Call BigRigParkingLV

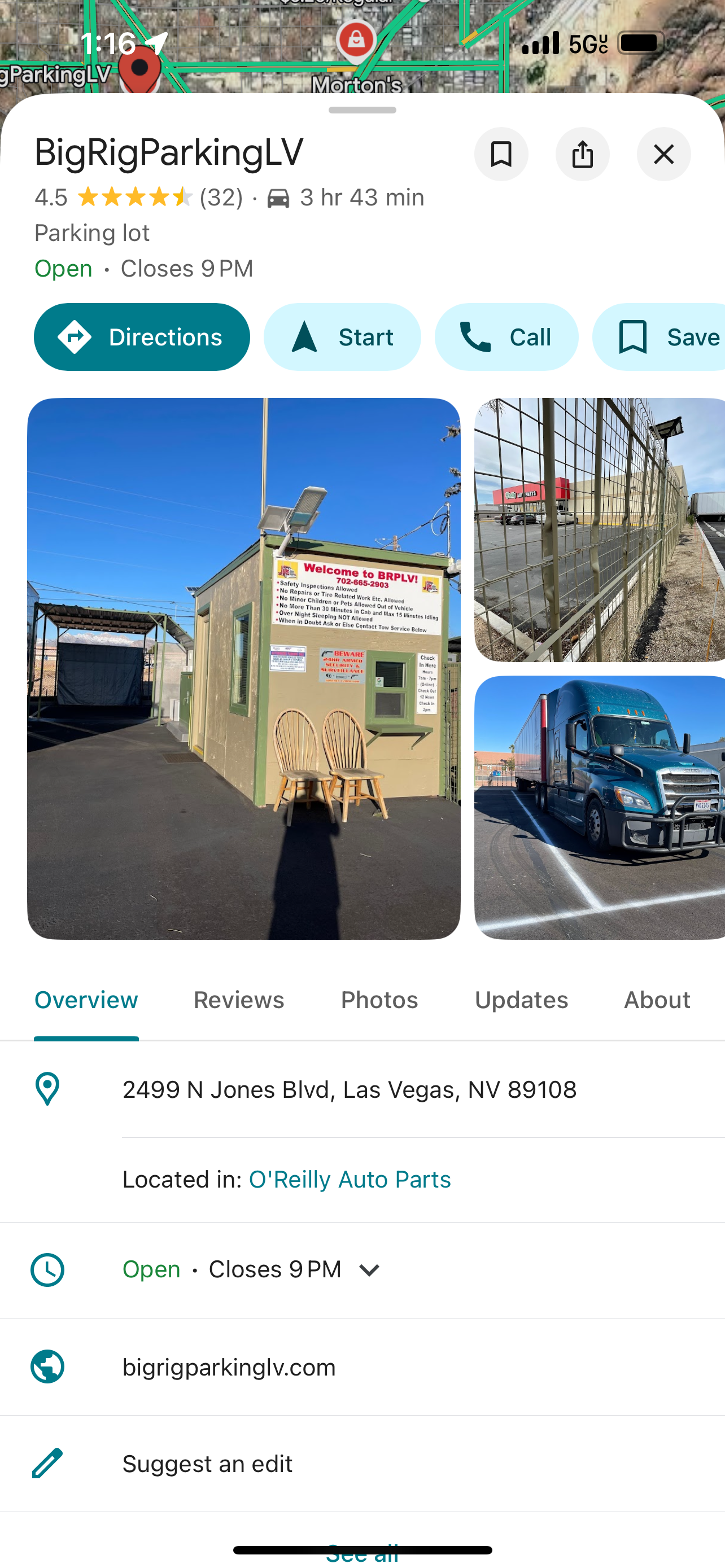pyautogui.click(x=506, y=337)
